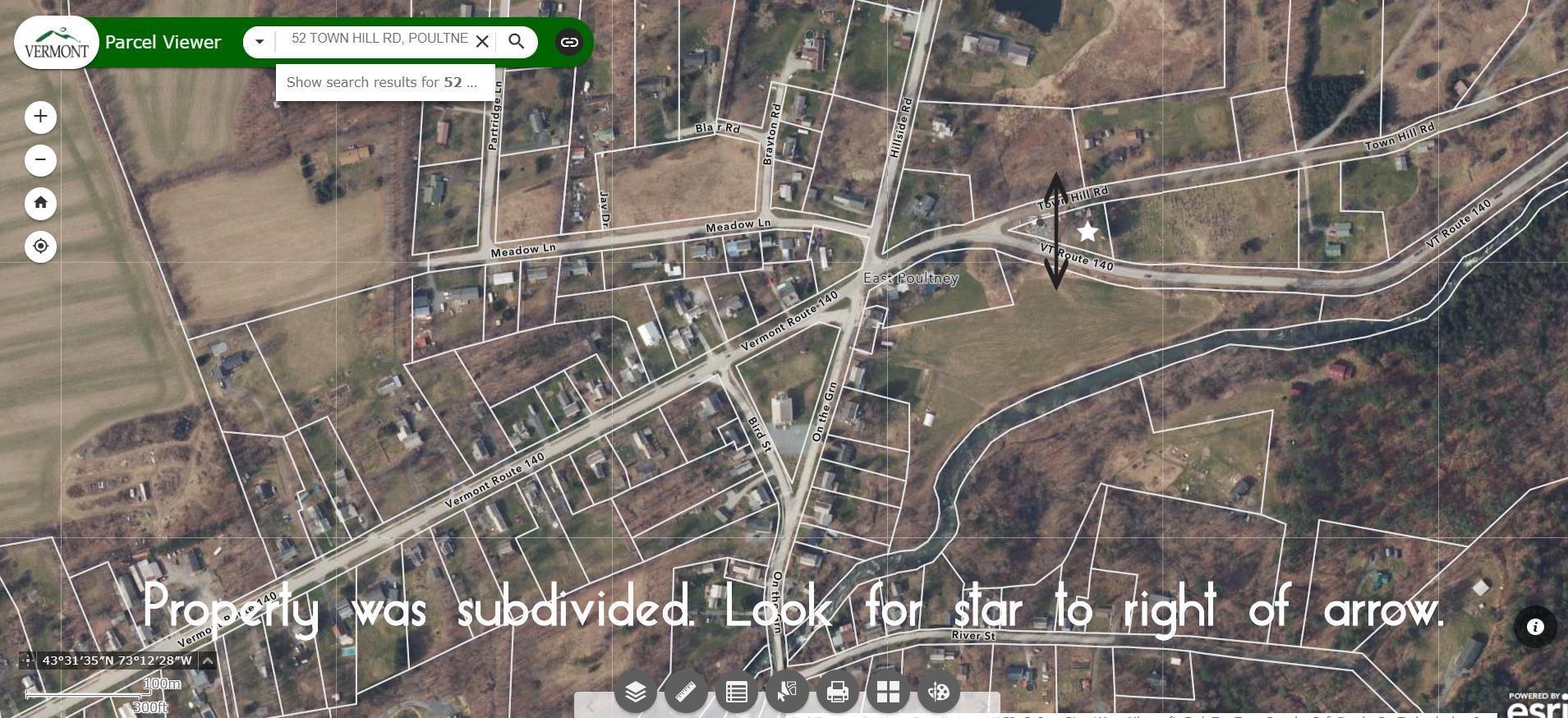Zoom out of the map

point(40,159)
